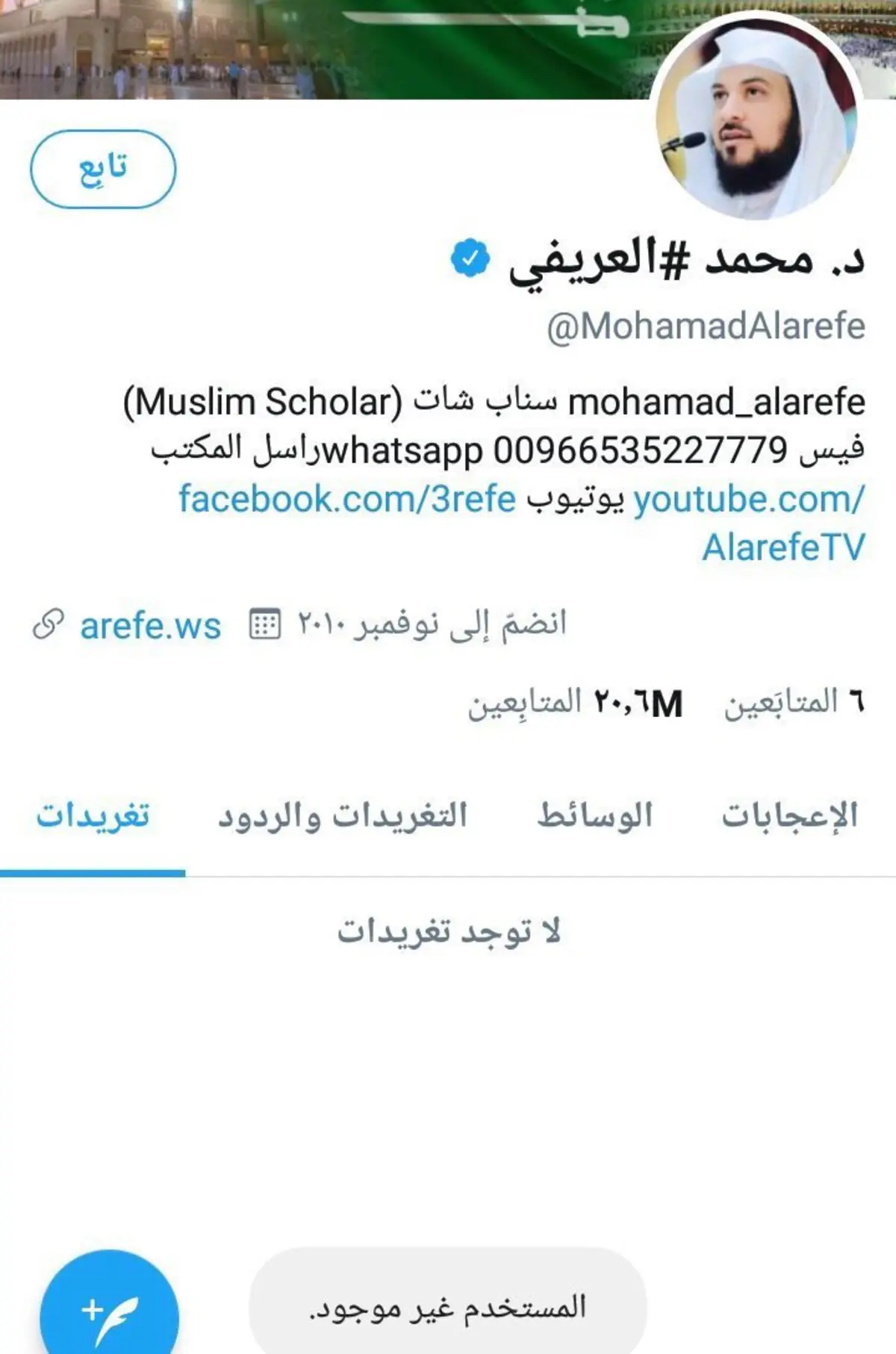Switch to the الإعجابات tab
This screenshot has height=1354, width=896.
[x=790, y=816]
